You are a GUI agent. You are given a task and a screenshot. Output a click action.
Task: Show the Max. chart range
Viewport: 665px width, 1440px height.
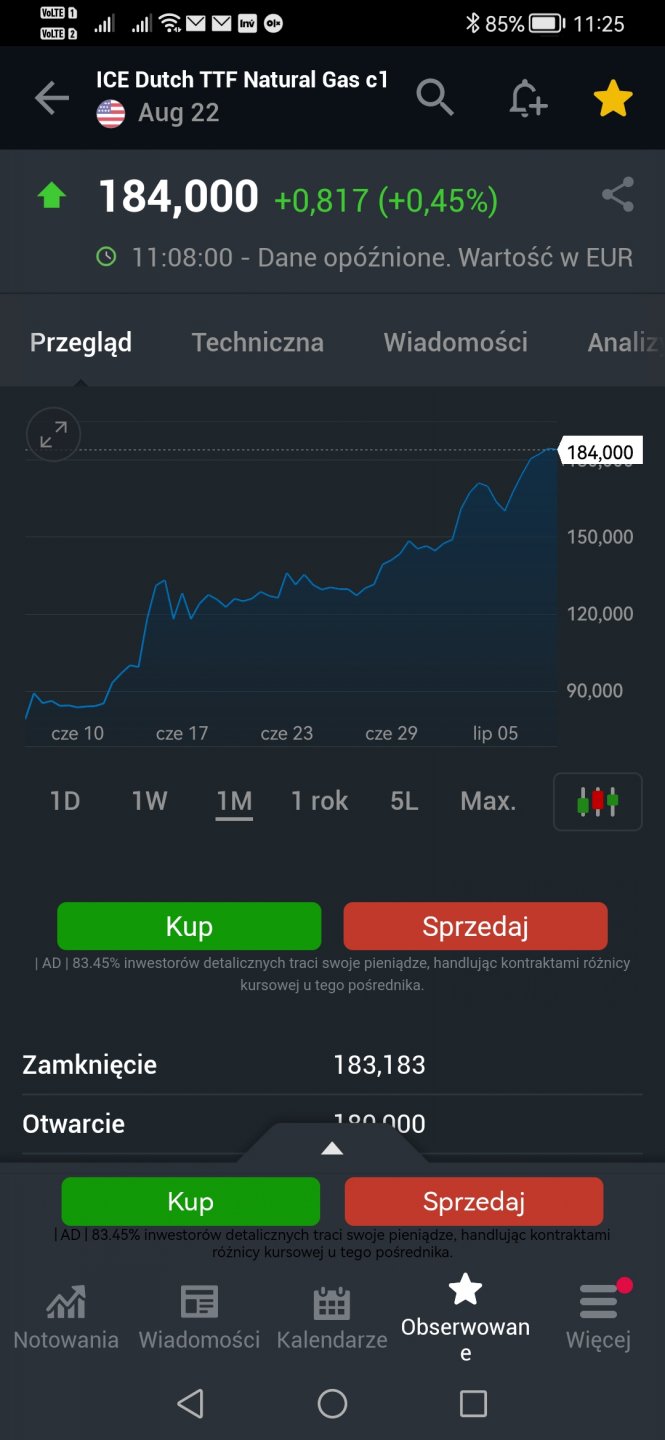[x=488, y=801]
